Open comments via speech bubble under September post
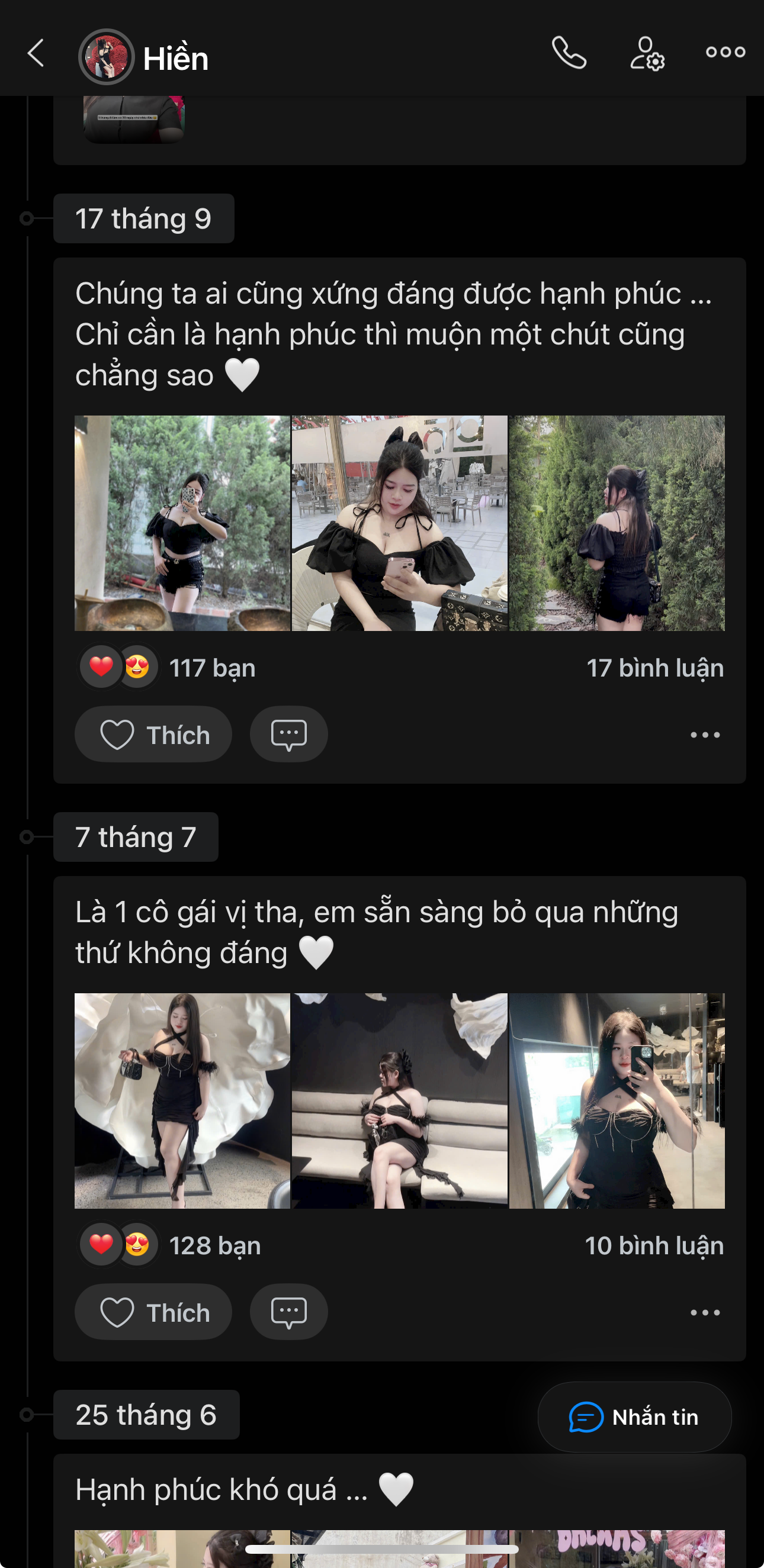 pos(288,734)
